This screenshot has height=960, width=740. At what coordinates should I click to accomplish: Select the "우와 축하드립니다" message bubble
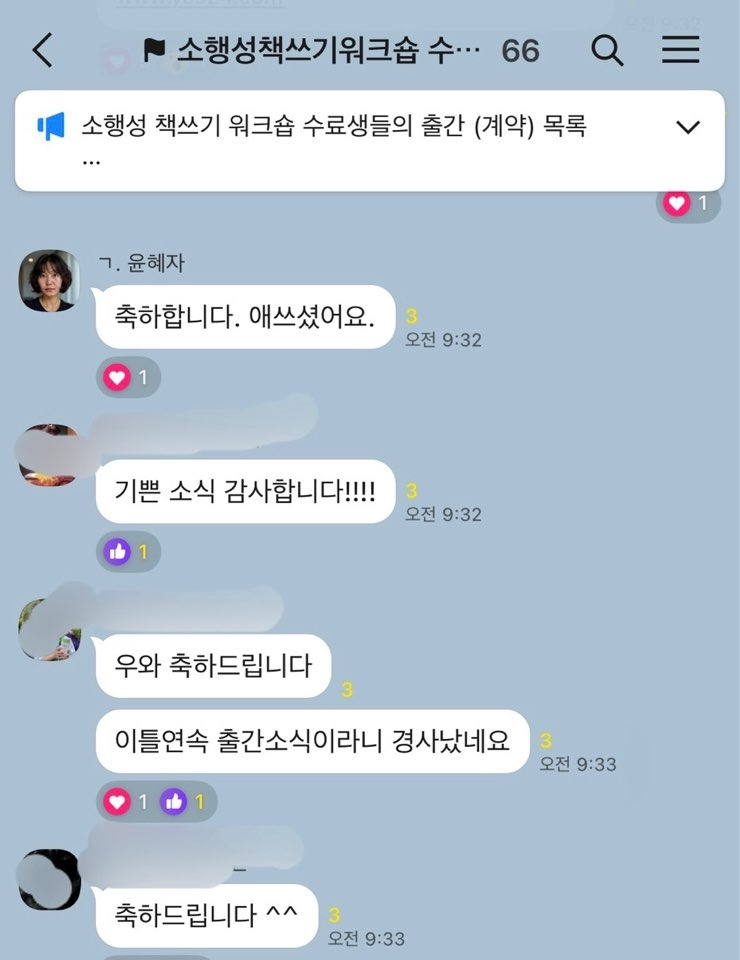pos(213,665)
